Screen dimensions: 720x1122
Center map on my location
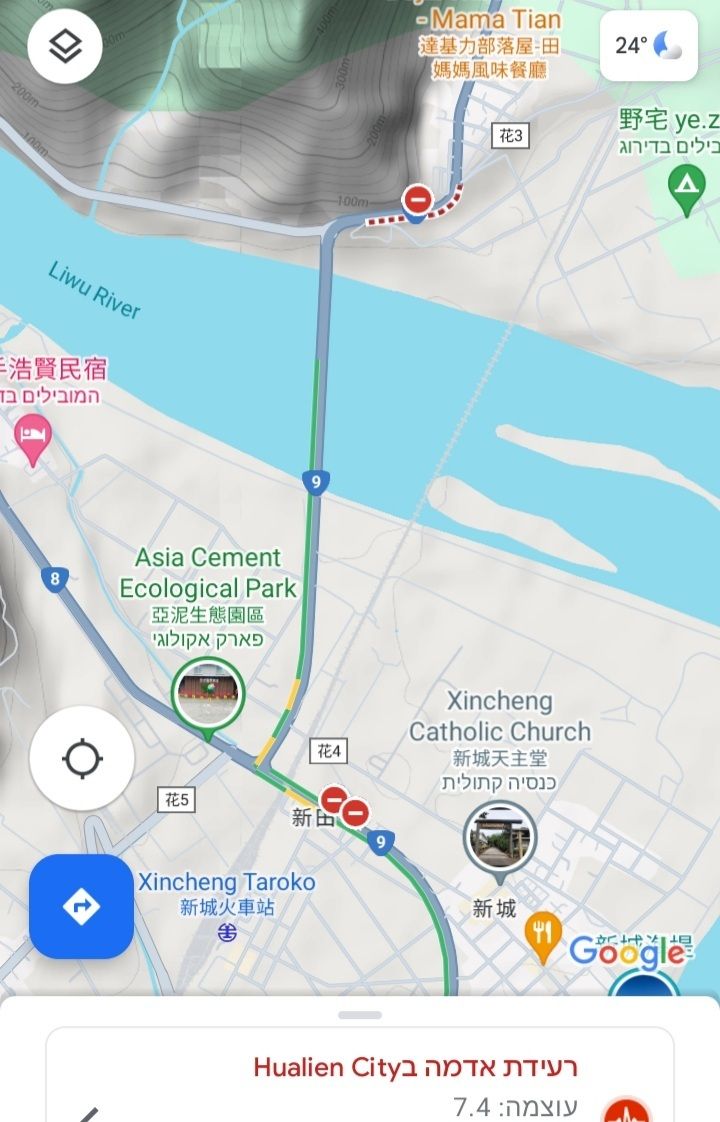(82, 758)
